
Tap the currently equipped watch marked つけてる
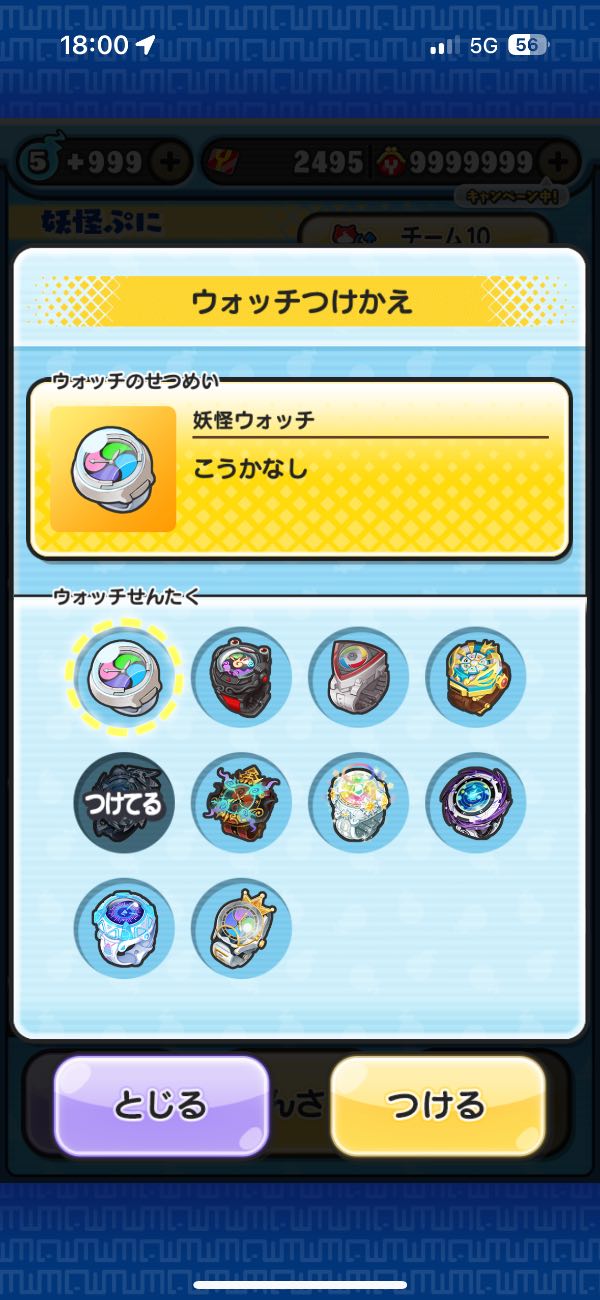pyautogui.click(x=125, y=802)
